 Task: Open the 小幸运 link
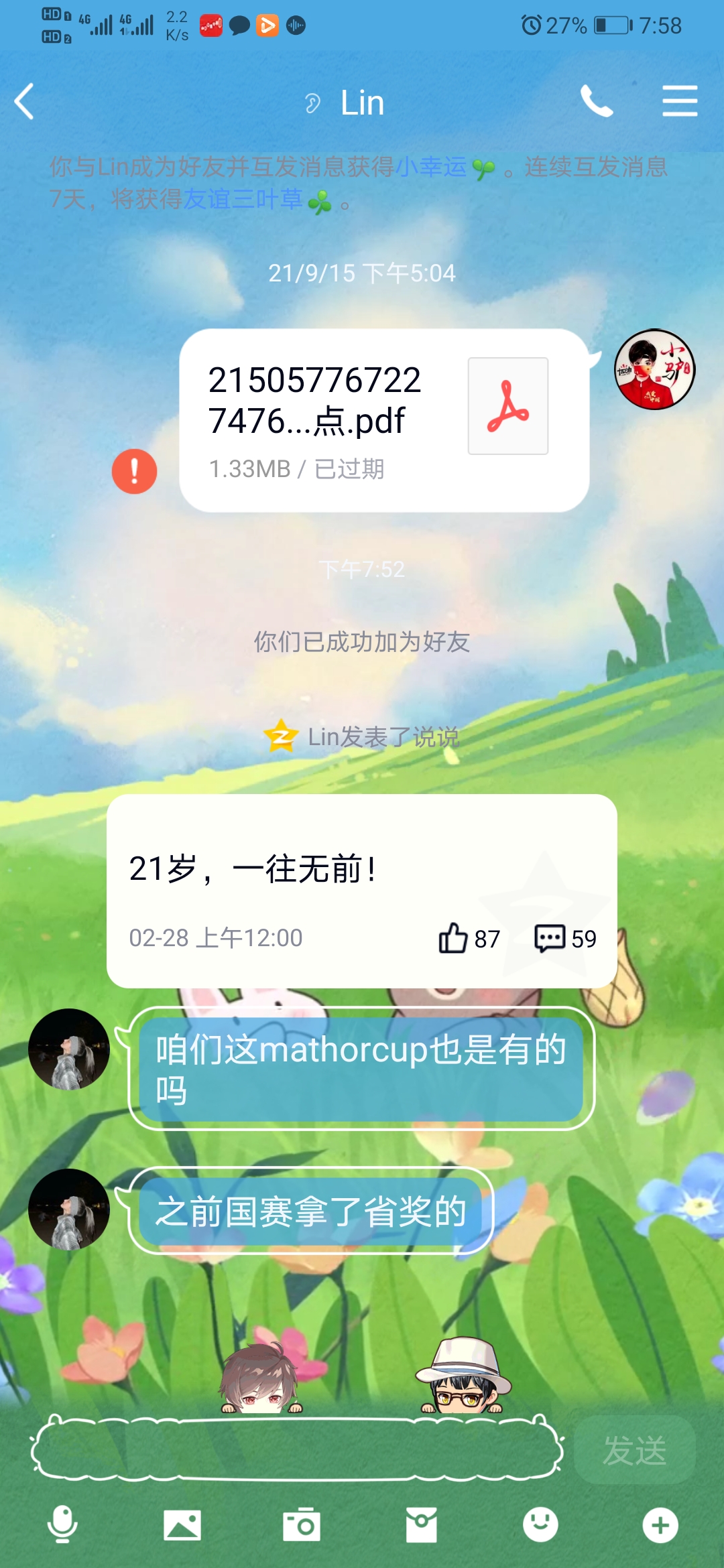coord(430,167)
